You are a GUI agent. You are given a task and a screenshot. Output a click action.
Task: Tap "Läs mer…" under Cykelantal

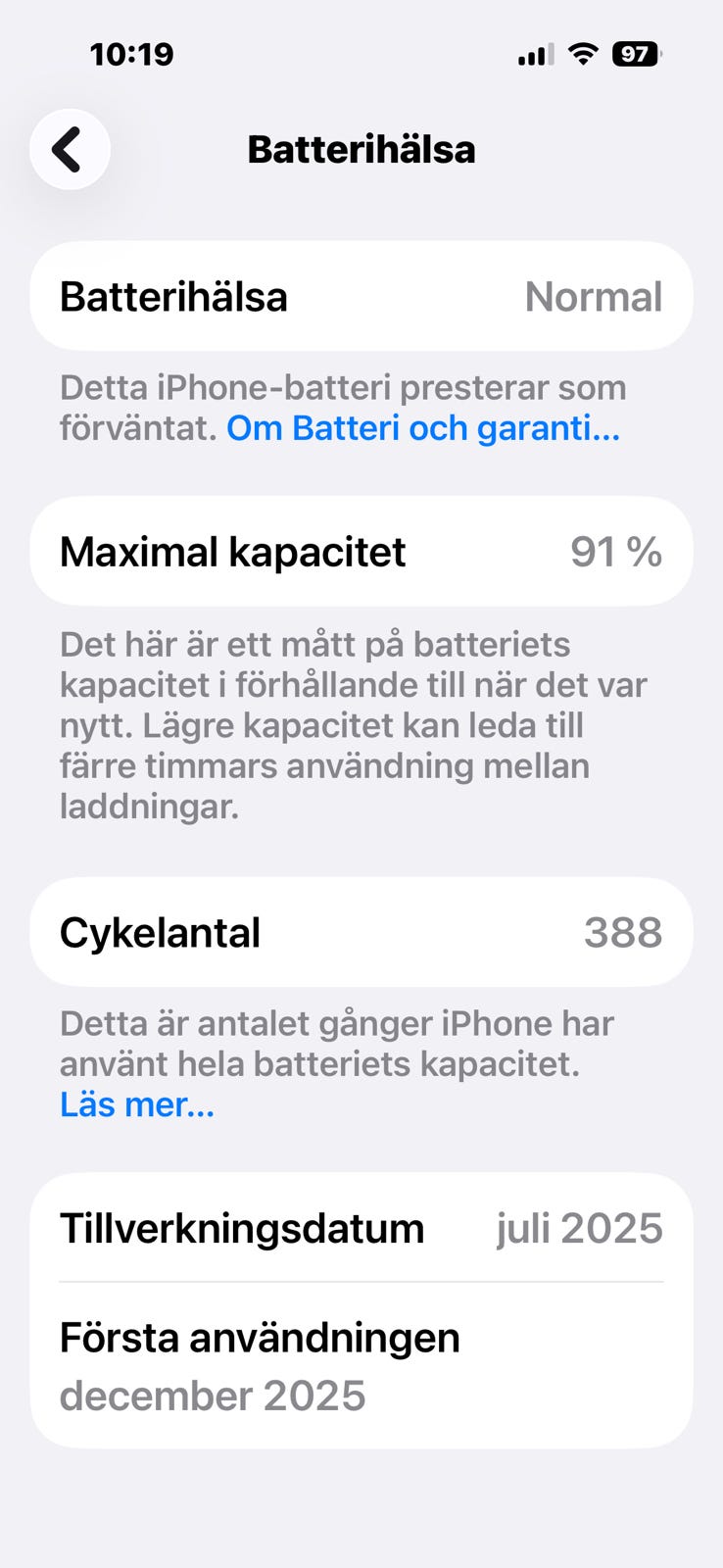[x=137, y=1104]
